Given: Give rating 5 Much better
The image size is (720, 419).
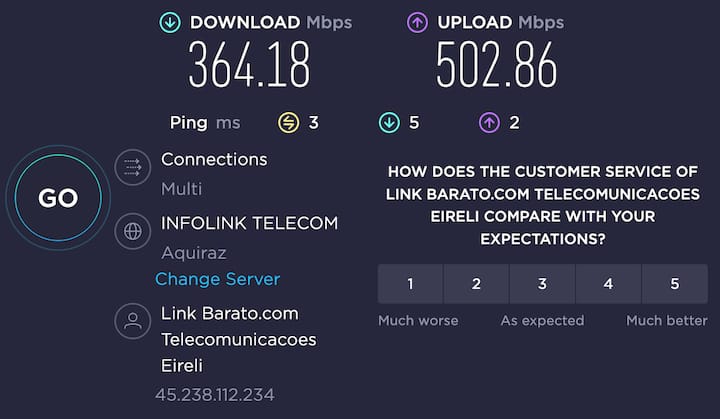Looking at the screenshot, I should point(674,284).
